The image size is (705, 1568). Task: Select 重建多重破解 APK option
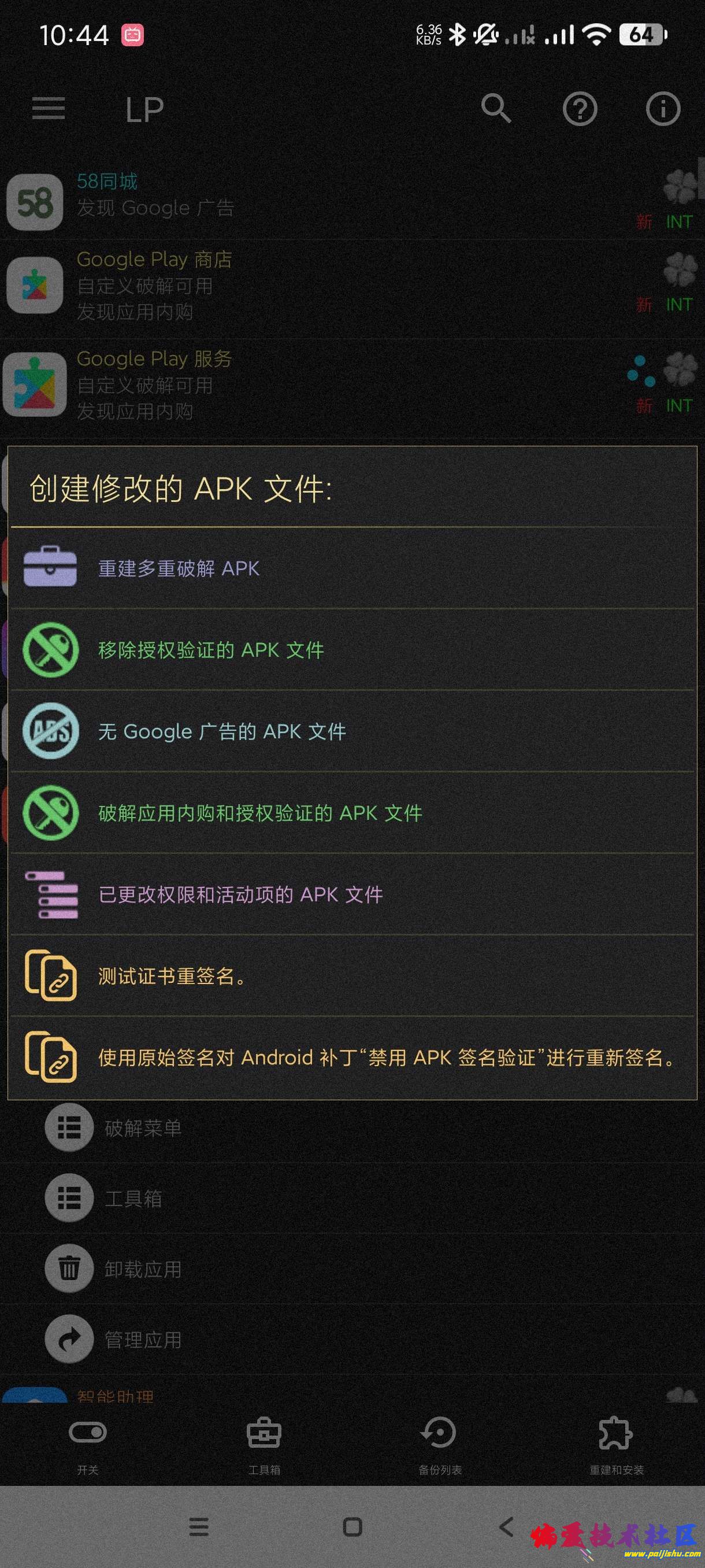352,568
